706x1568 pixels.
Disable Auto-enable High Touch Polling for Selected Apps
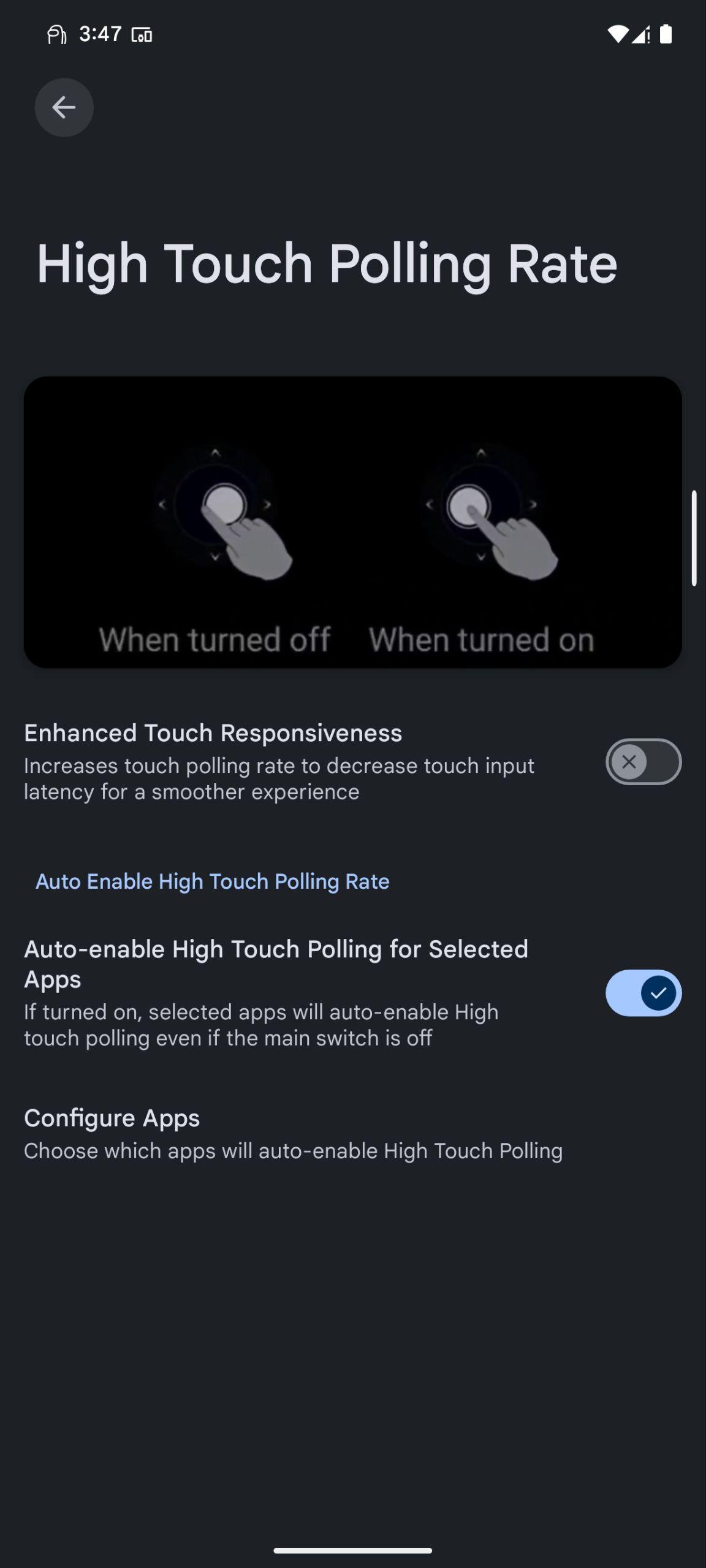pyautogui.click(x=643, y=993)
